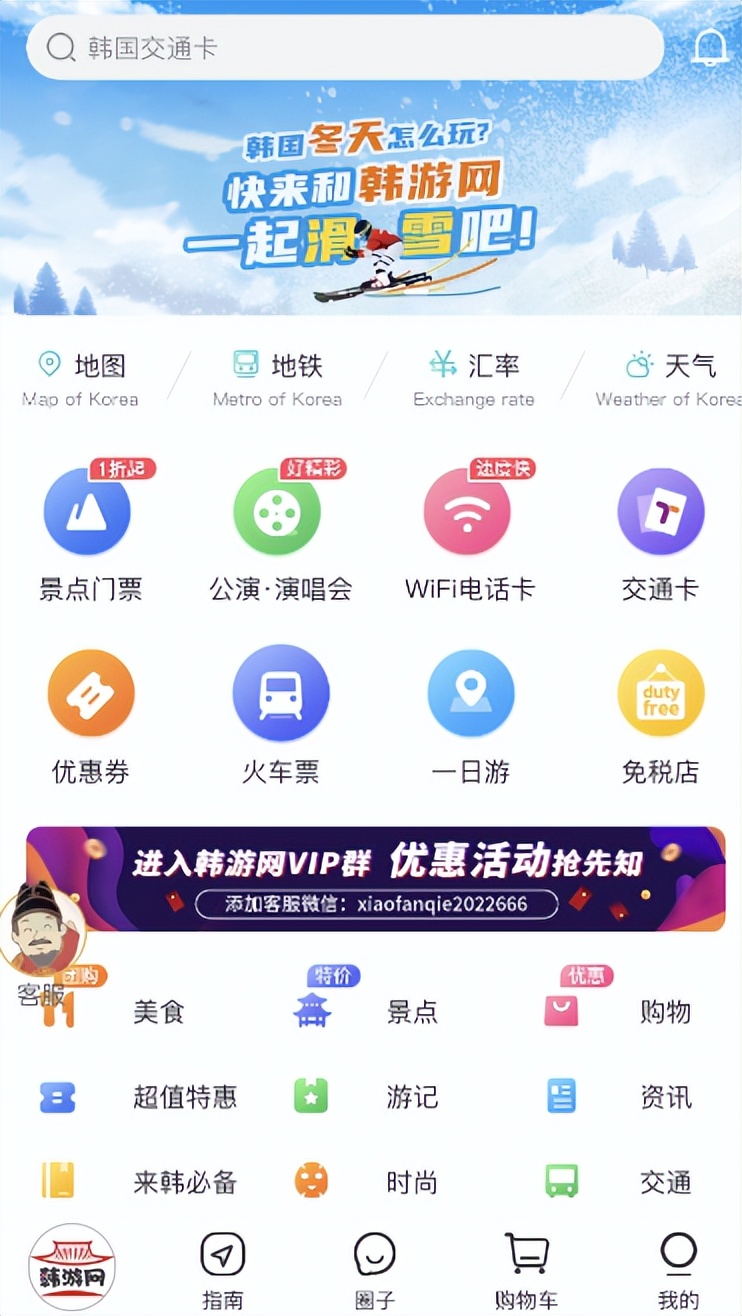The width and height of the screenshot is (742, 1316).
Task: Switch to the 指南 guide tab
Action: [222, 1262]
